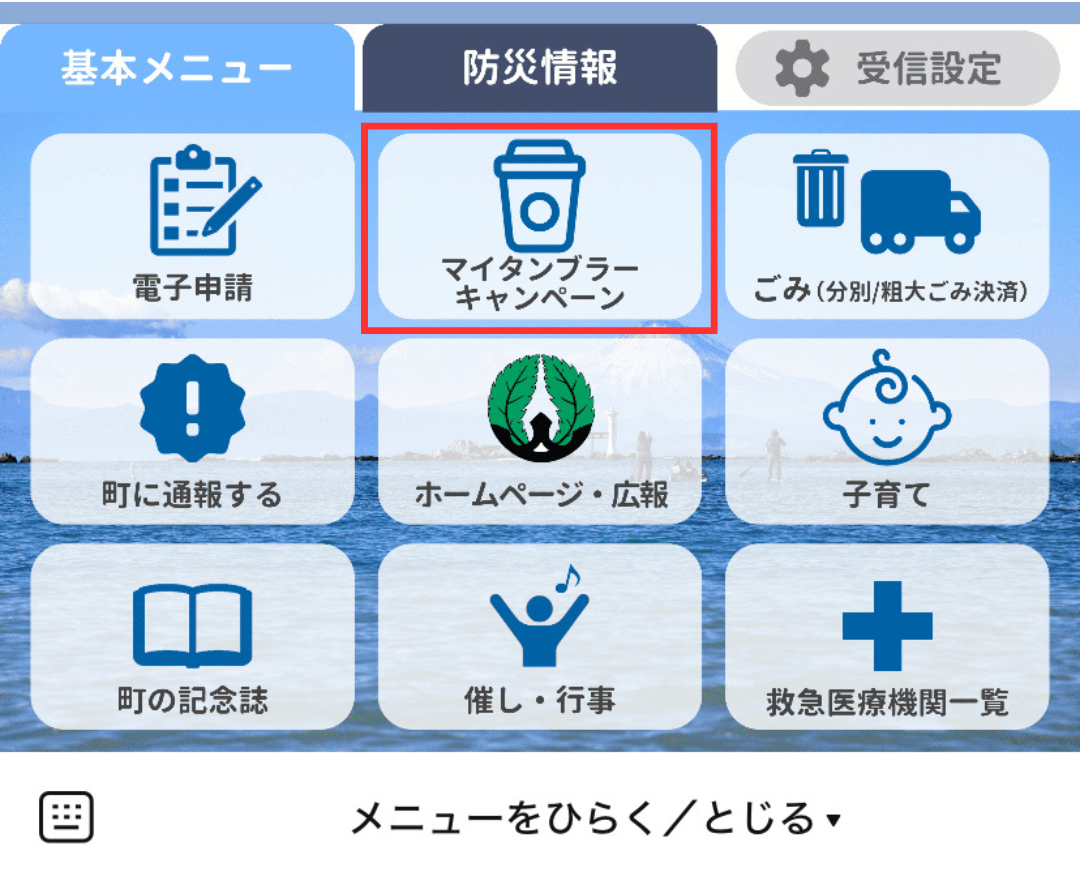This screenshot has width=1080, height=888.
Task: Open ホームページ・広報 tile
Action: click(x=539, y=431)
